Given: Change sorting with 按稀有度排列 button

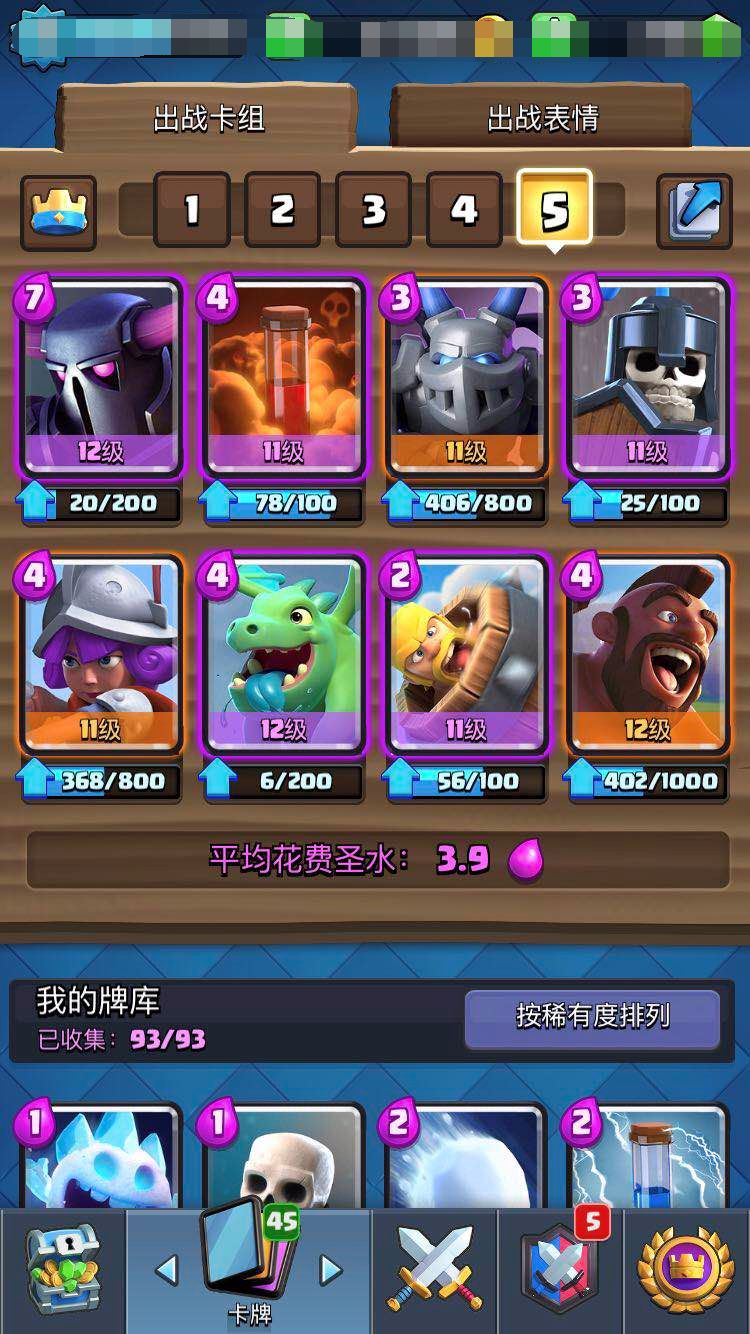Looking at the screenshot, I should click(592, 1018).
